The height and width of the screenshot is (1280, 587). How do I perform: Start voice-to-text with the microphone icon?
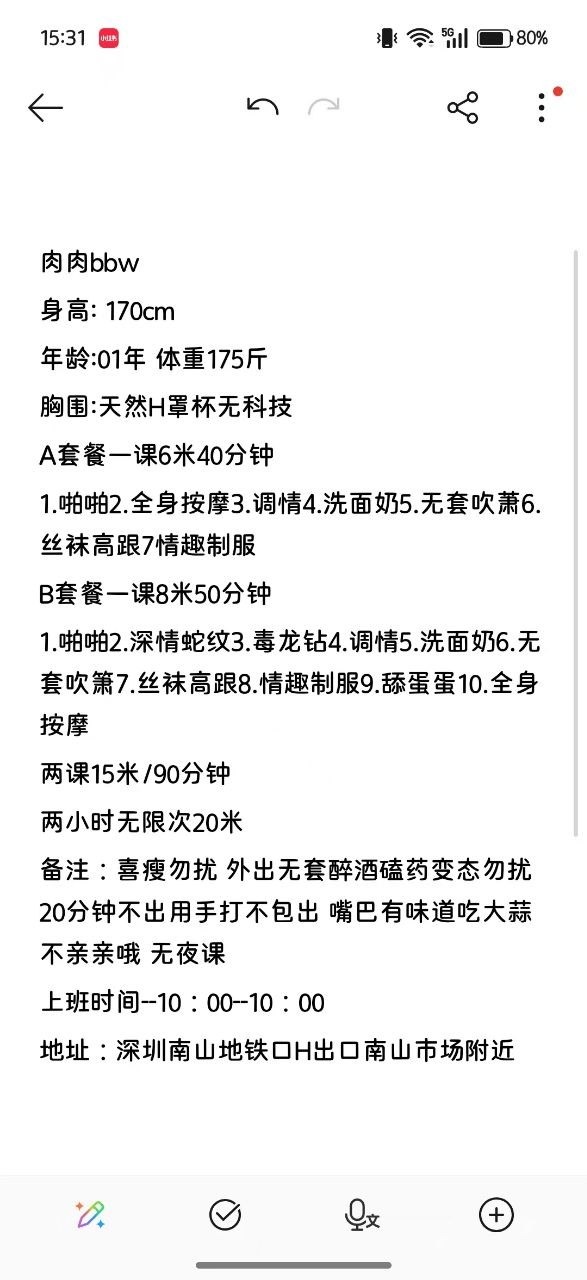coord(361,1215)
